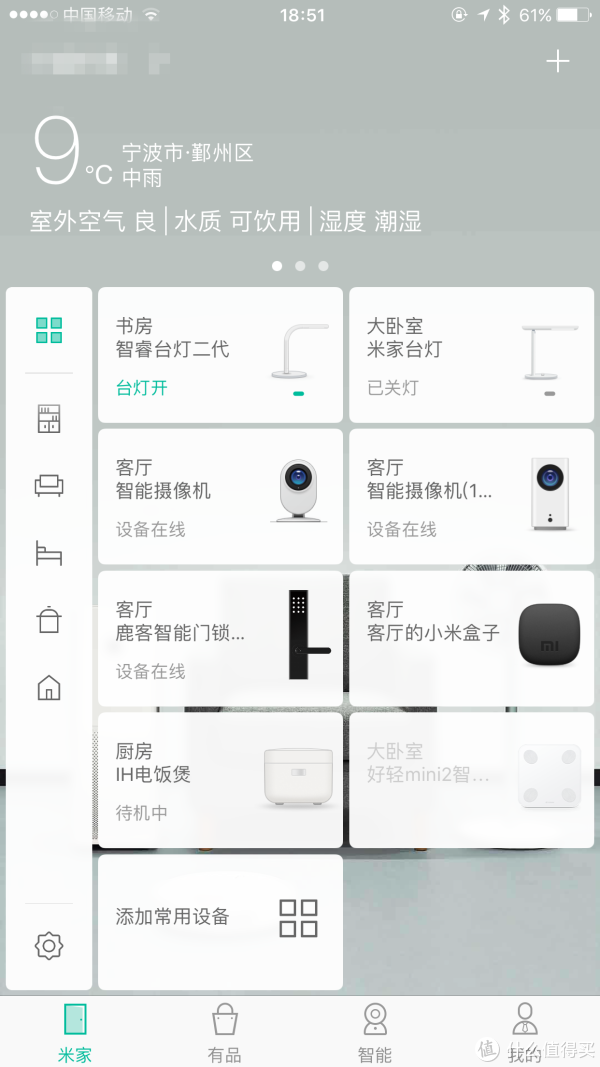Open the 鹿客智能门锁 card
This screenshot has width=600, height=1067.
(x=220, y=639)
